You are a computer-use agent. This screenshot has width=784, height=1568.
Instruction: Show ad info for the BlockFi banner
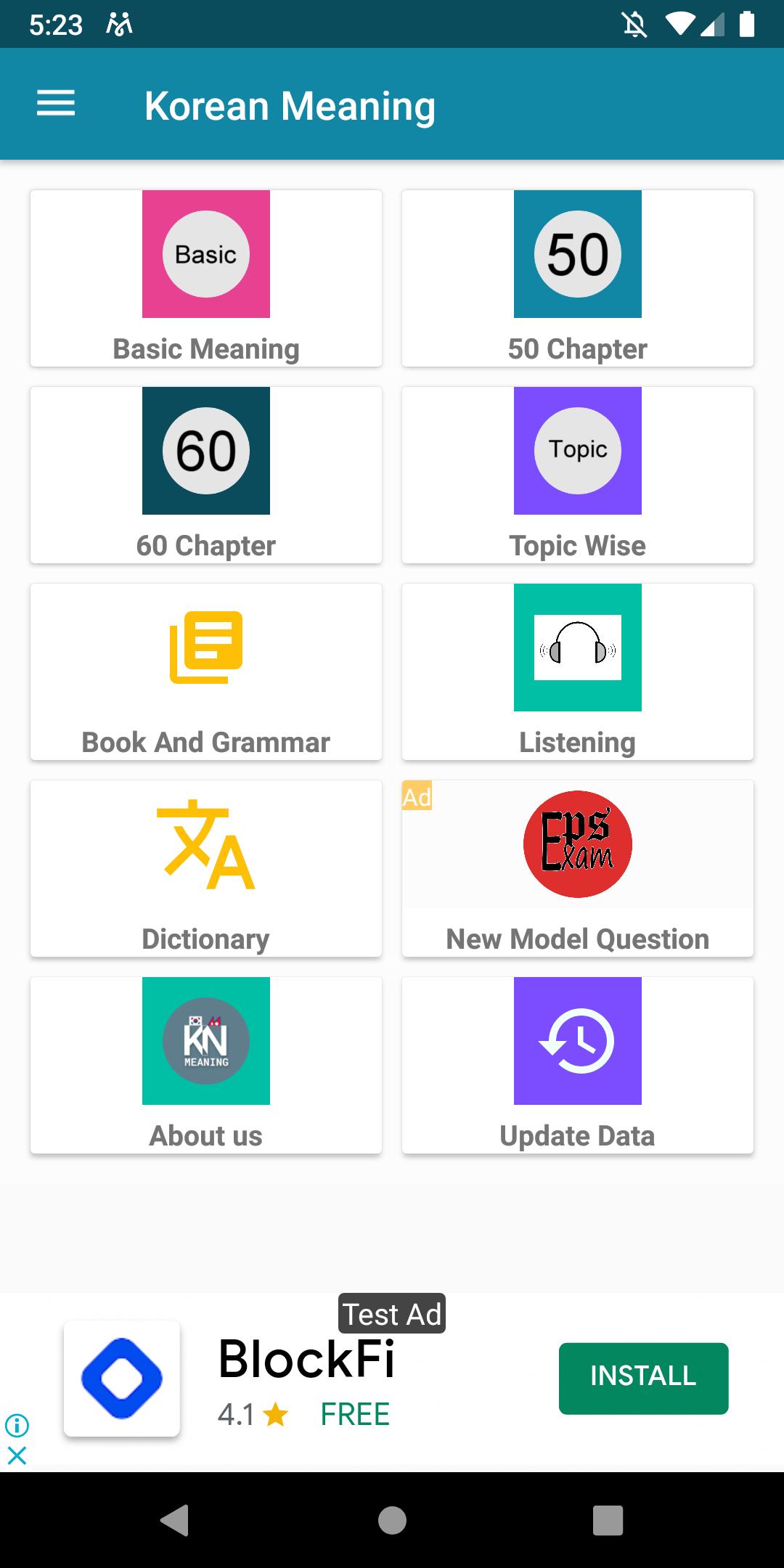pos(17,1425)
